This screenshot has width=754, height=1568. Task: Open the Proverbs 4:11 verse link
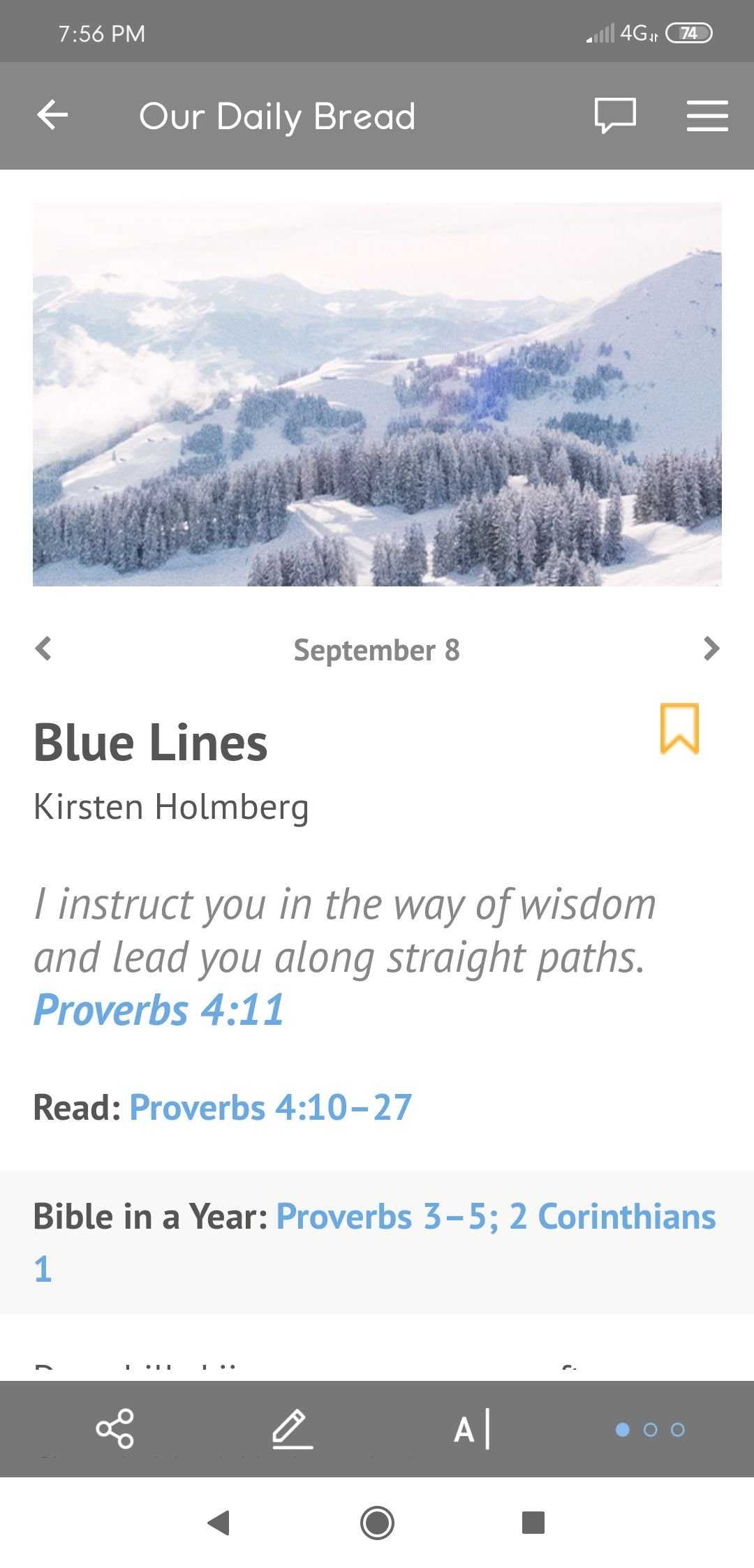click(x=159, y=1010)
